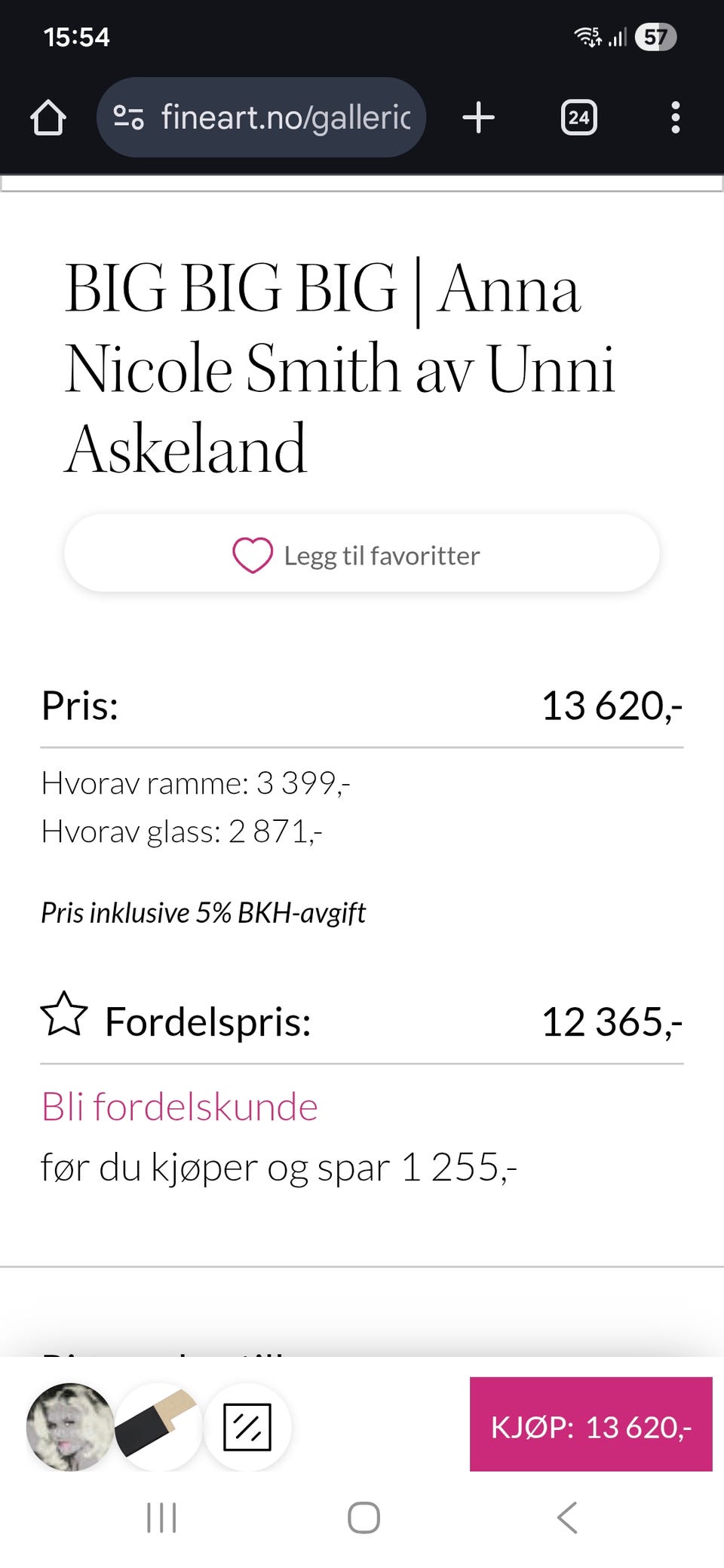Open the tab switcher showing 24 tabs
The height and width of the screenshot is (1568, 724).
click(x=578, y=117)
